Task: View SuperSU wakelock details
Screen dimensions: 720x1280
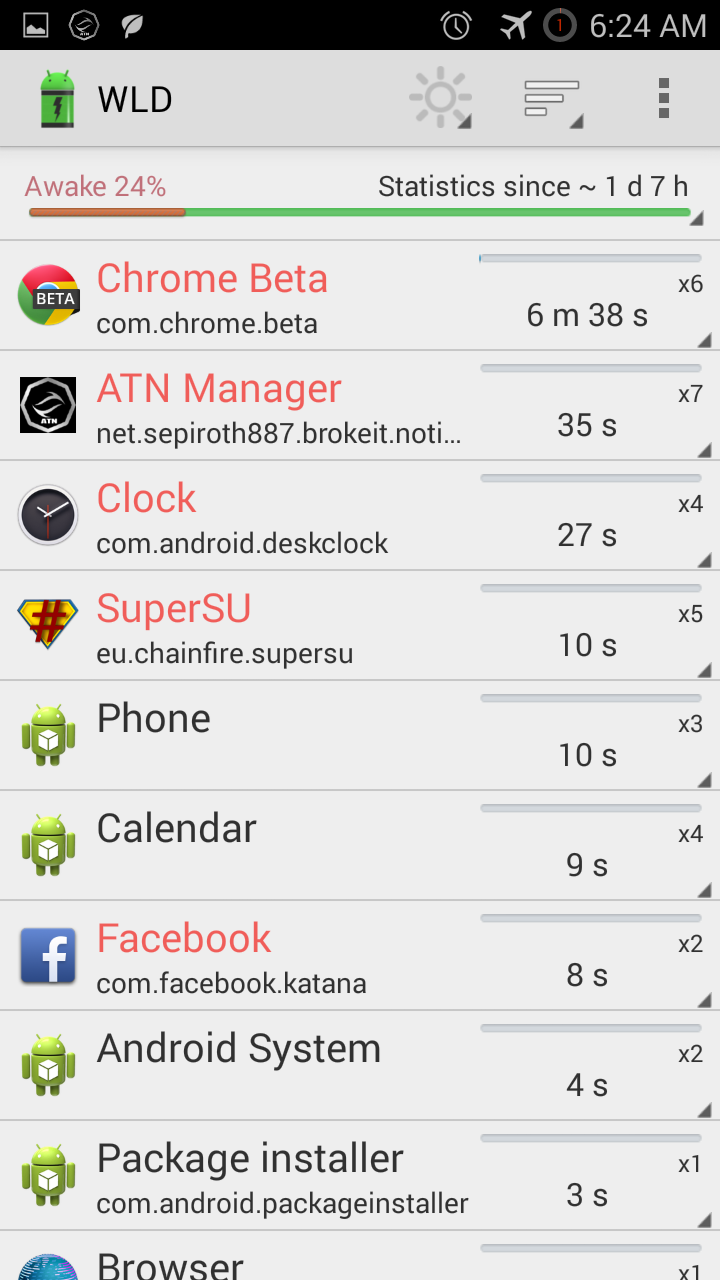Action: tap(360, 626)
